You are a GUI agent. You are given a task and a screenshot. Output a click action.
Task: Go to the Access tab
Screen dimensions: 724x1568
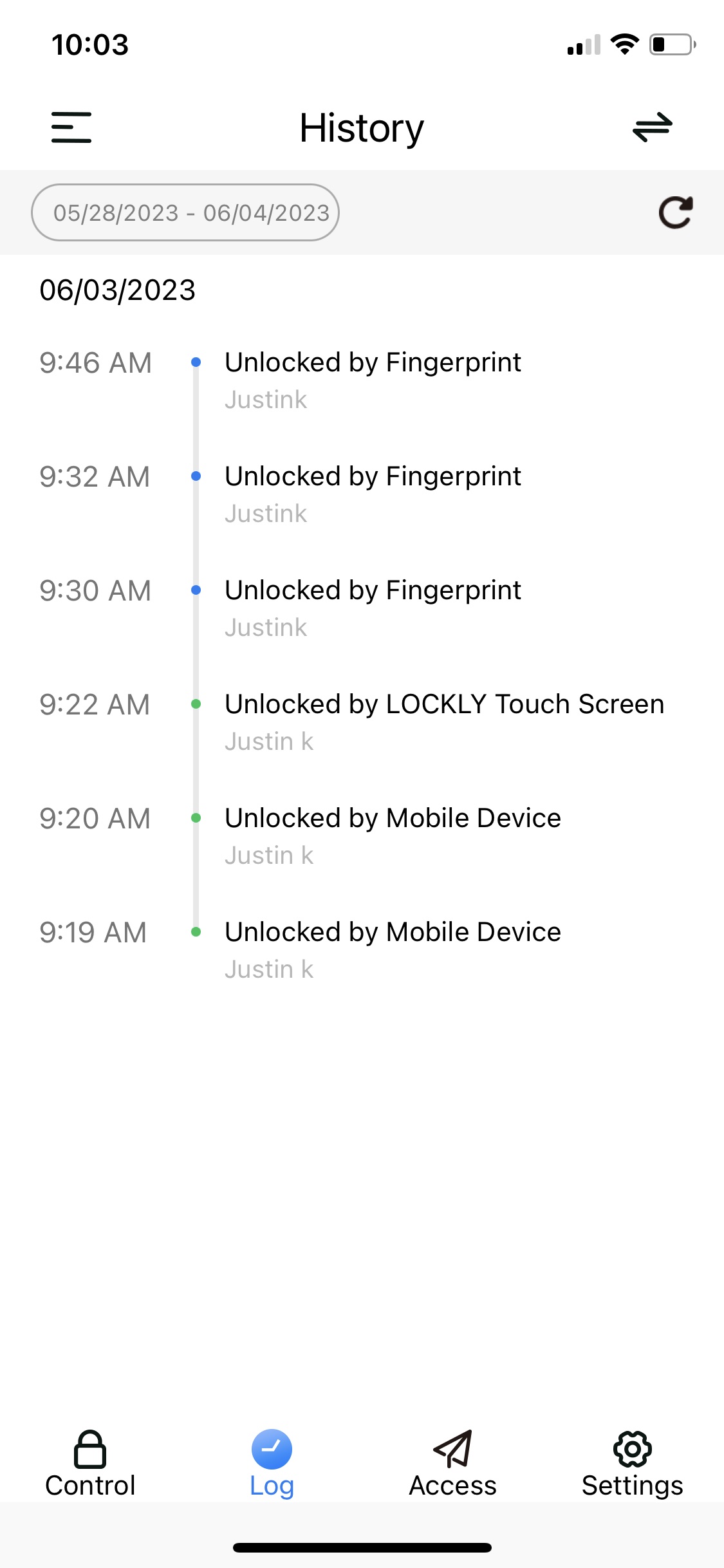pos(452,1464)
